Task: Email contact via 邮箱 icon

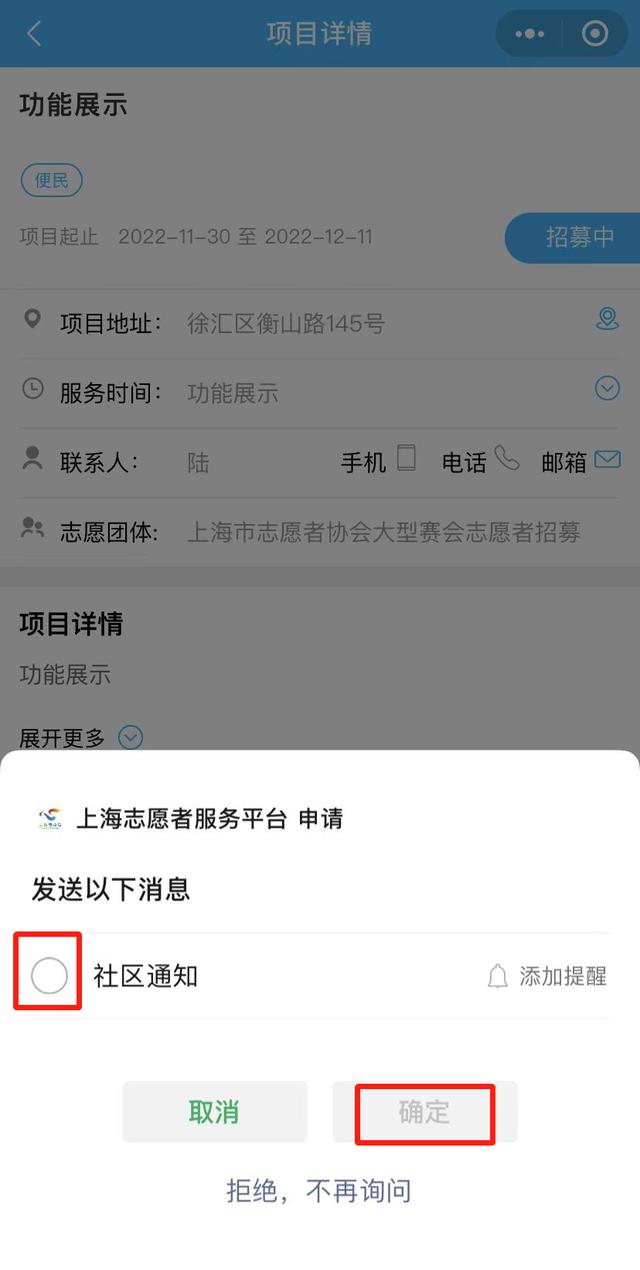Action: 607,459
